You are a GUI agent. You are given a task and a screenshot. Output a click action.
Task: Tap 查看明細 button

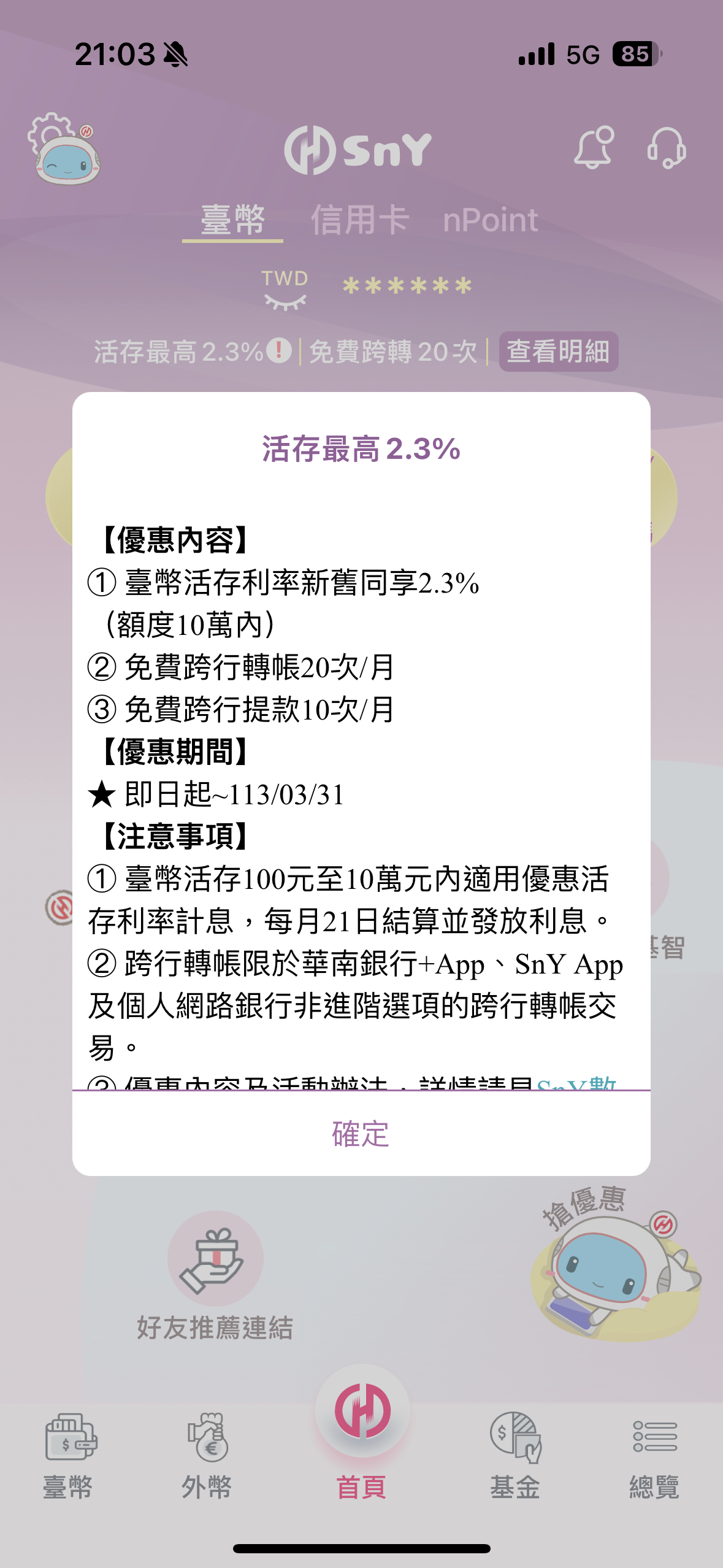click(x=558, y=352)
